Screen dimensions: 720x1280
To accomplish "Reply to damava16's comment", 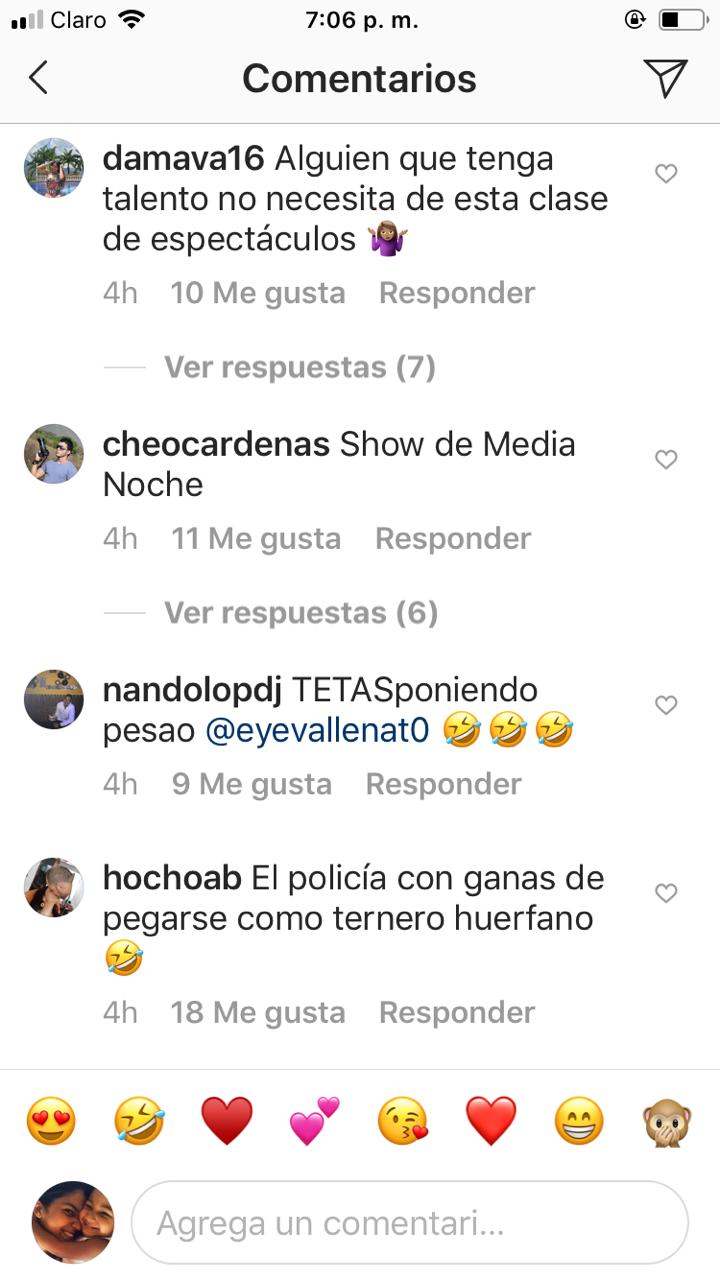I will pos(457,293).
